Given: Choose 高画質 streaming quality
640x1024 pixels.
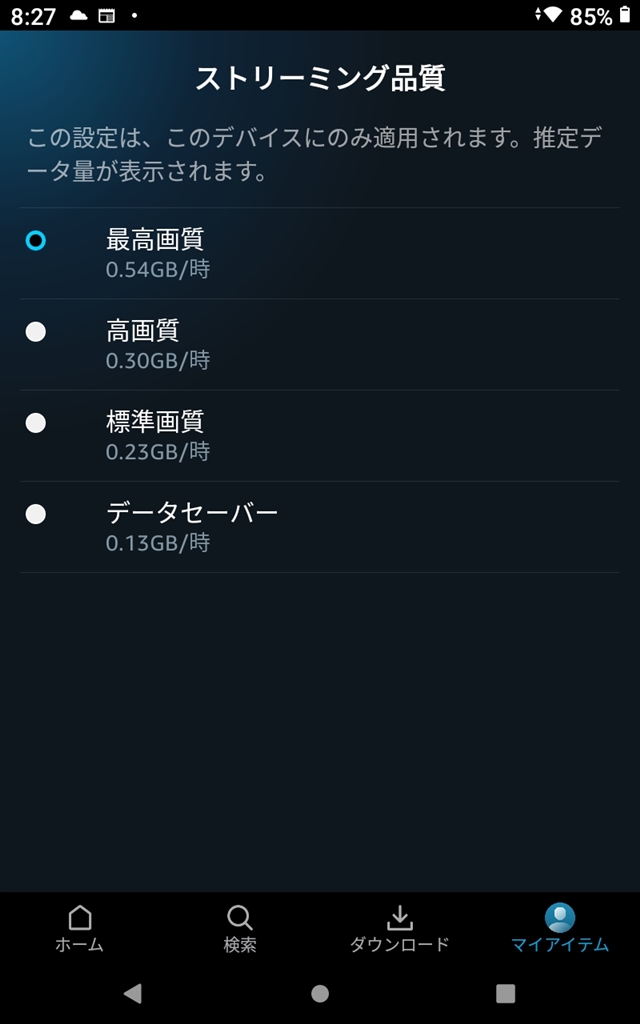Looking at the screenshot, I should point(319,345).
